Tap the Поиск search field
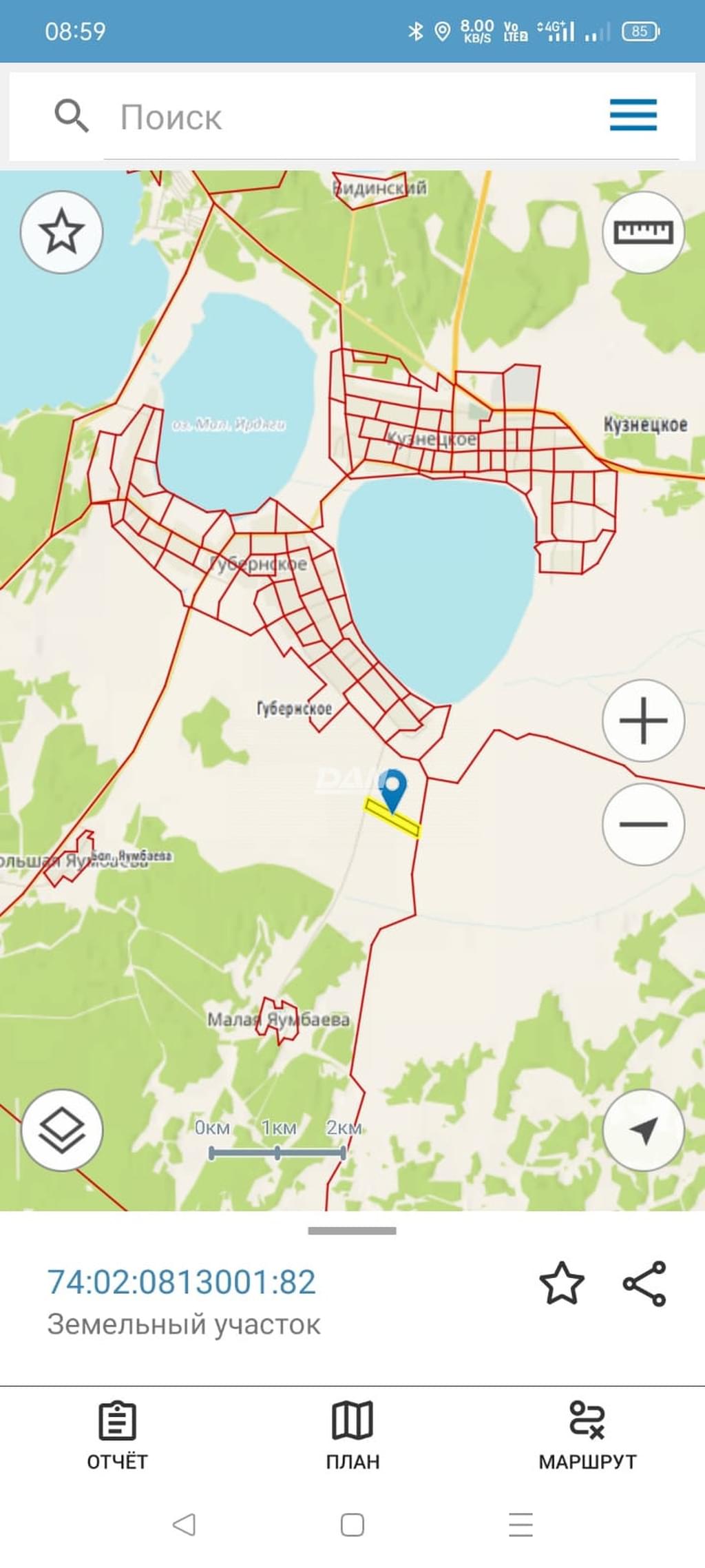Image resolution: width=705 pixels, height=1568 pixels. click(x=344, y=117)
